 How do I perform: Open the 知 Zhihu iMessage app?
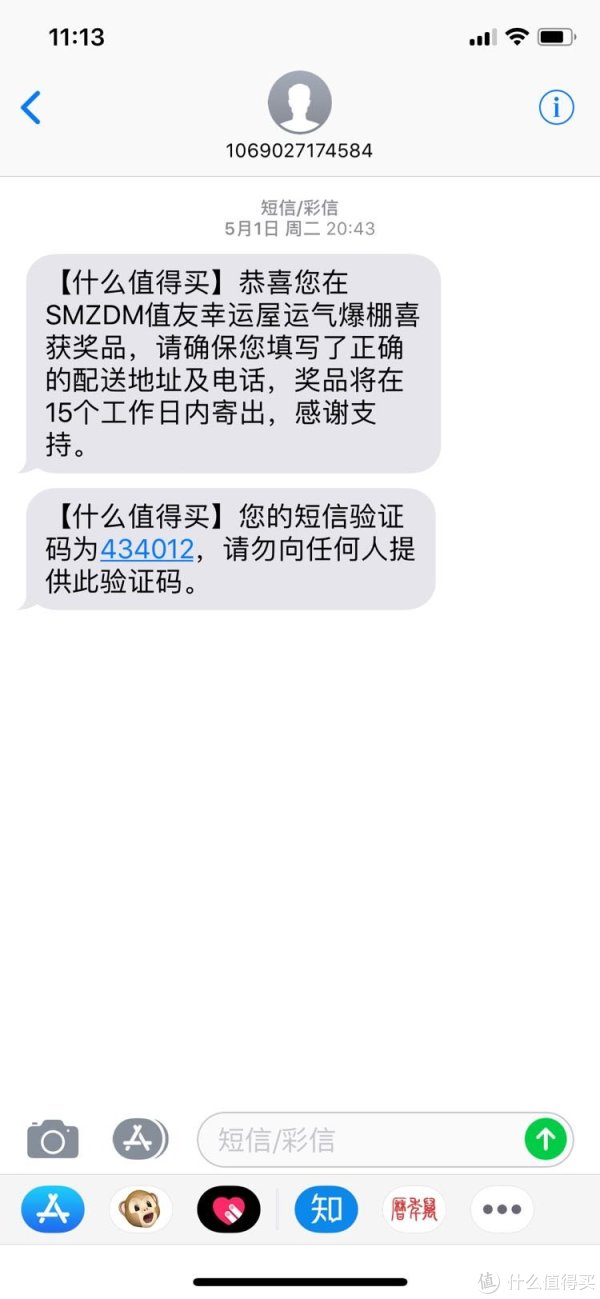pos(326,1210)
